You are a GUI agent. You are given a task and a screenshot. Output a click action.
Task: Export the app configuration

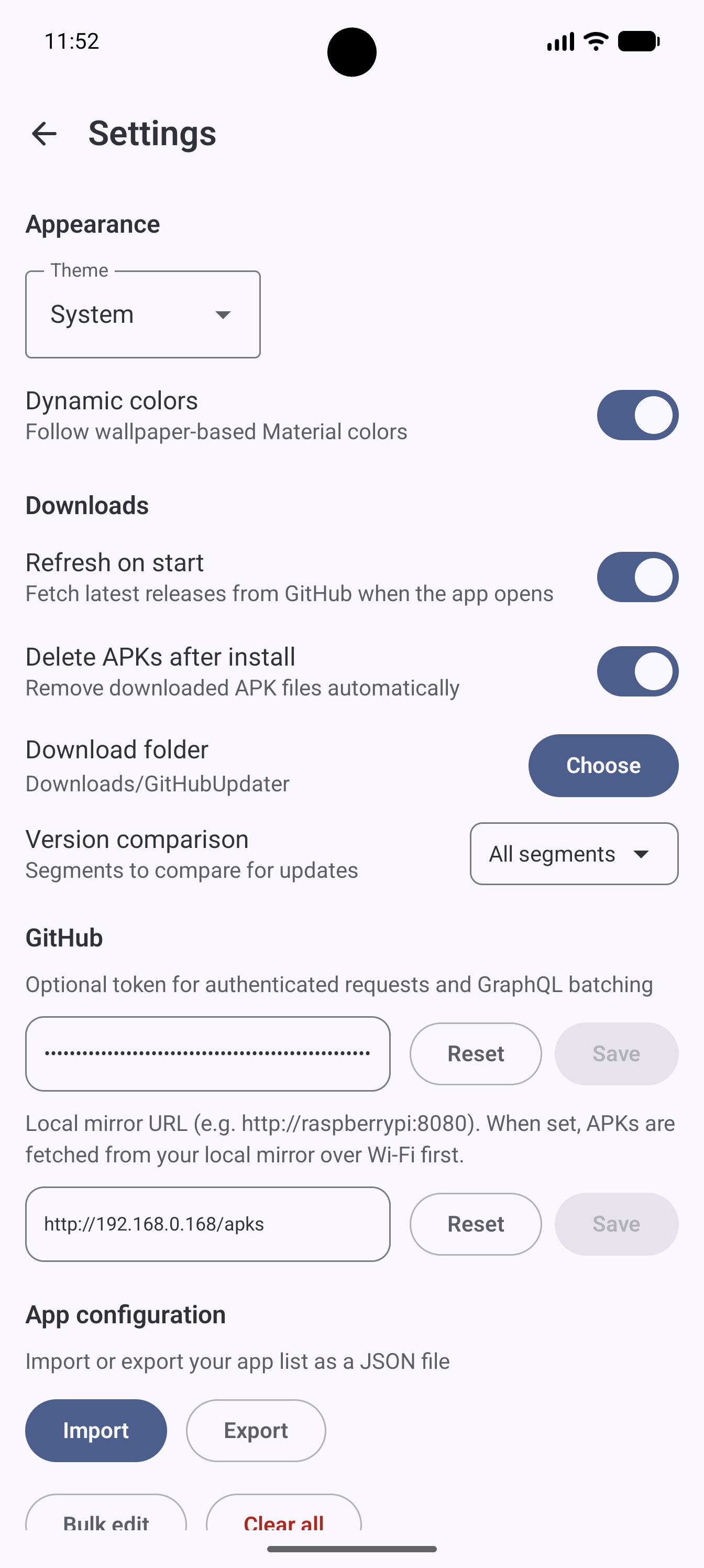pyautogui.click(x=256, y=1431)
